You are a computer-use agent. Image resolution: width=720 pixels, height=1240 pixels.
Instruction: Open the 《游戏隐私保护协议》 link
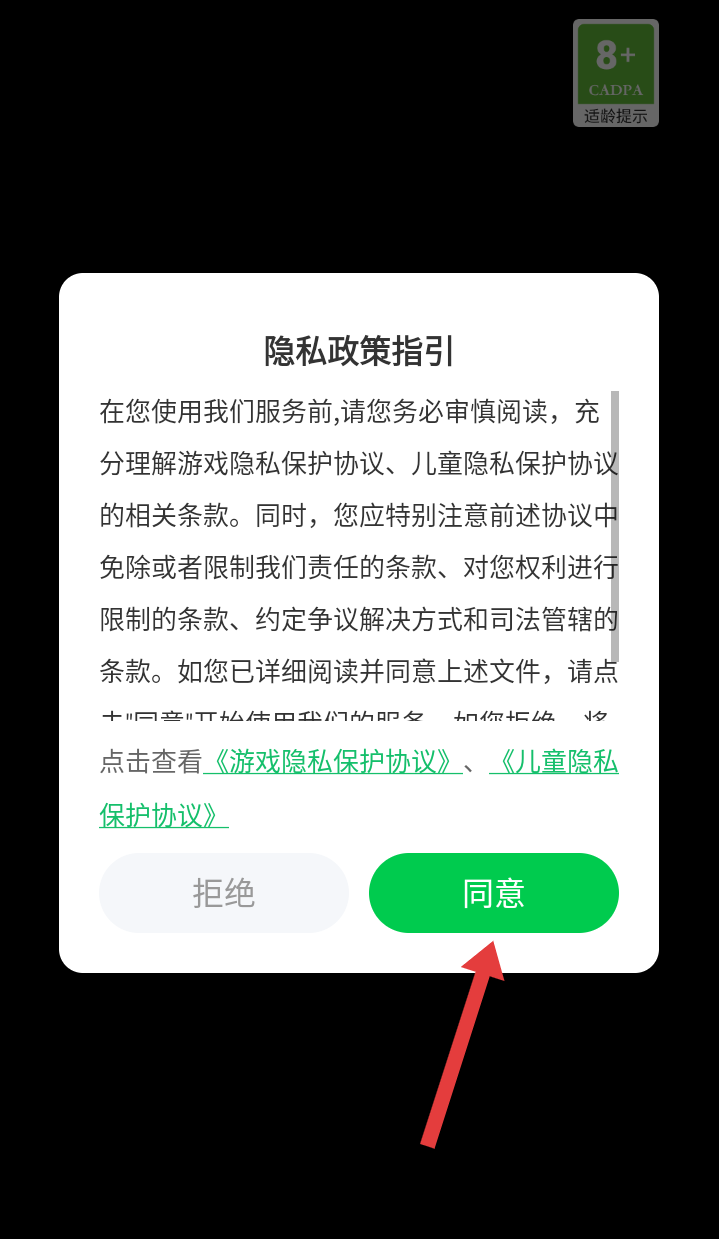tap(332, 762)
